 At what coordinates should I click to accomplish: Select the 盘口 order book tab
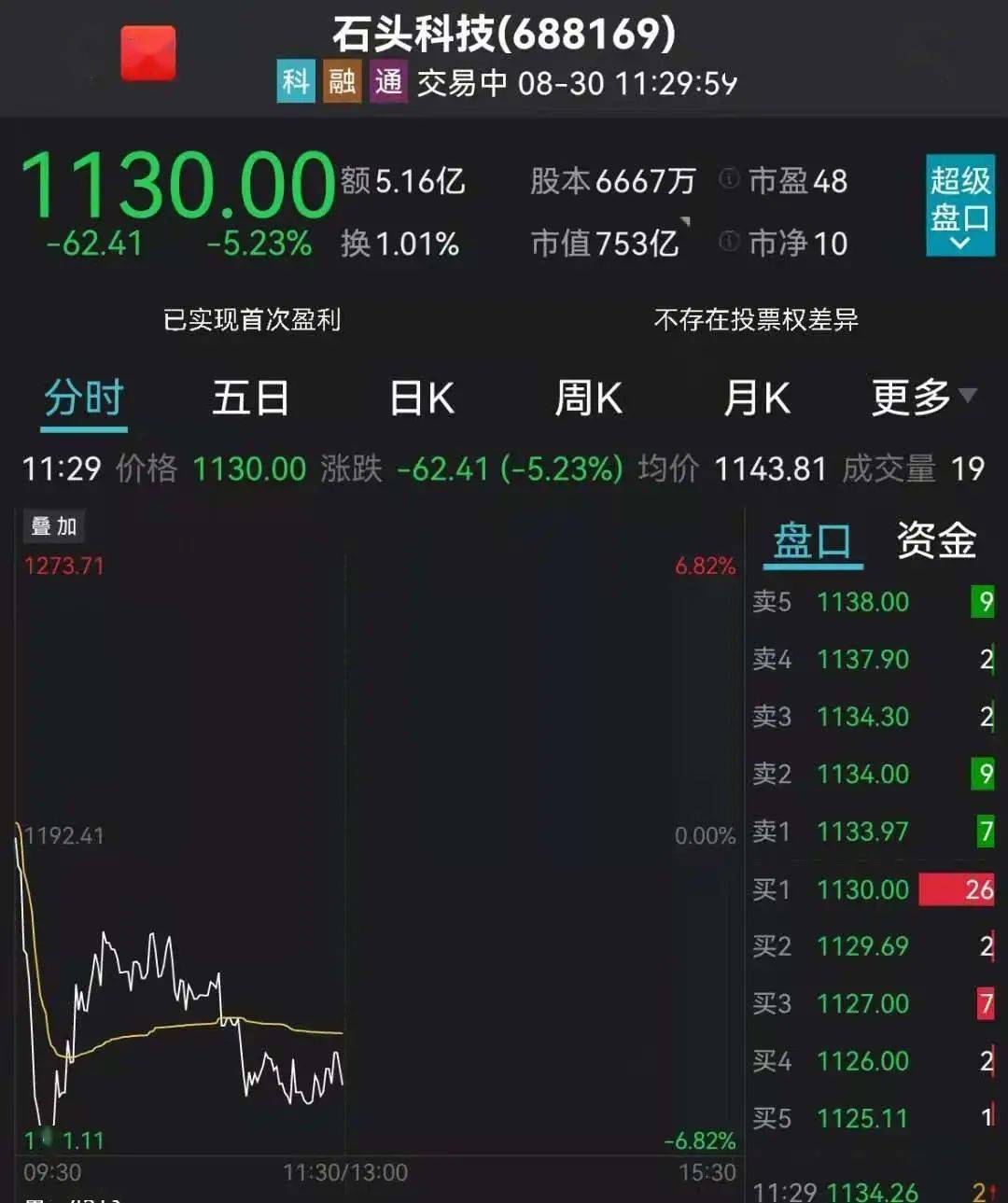[x=812, y=541]
